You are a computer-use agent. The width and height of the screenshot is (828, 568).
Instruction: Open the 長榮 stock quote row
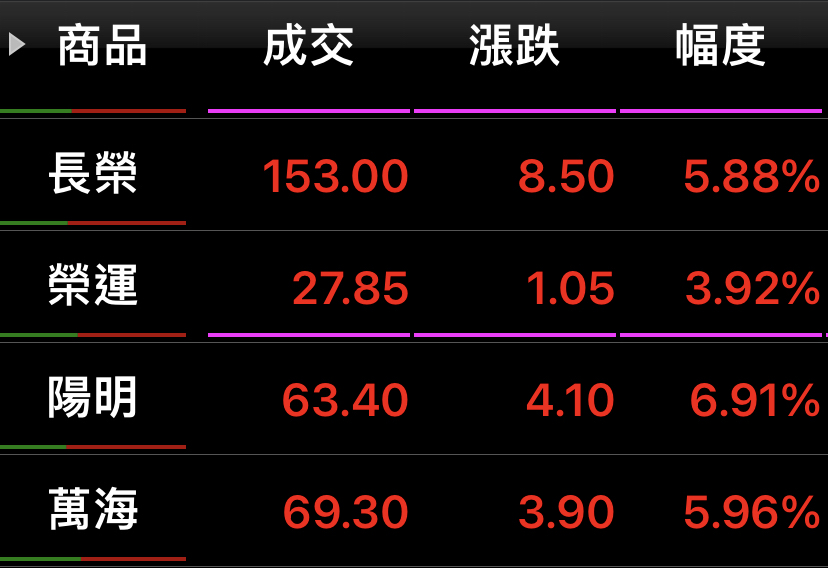93,177
